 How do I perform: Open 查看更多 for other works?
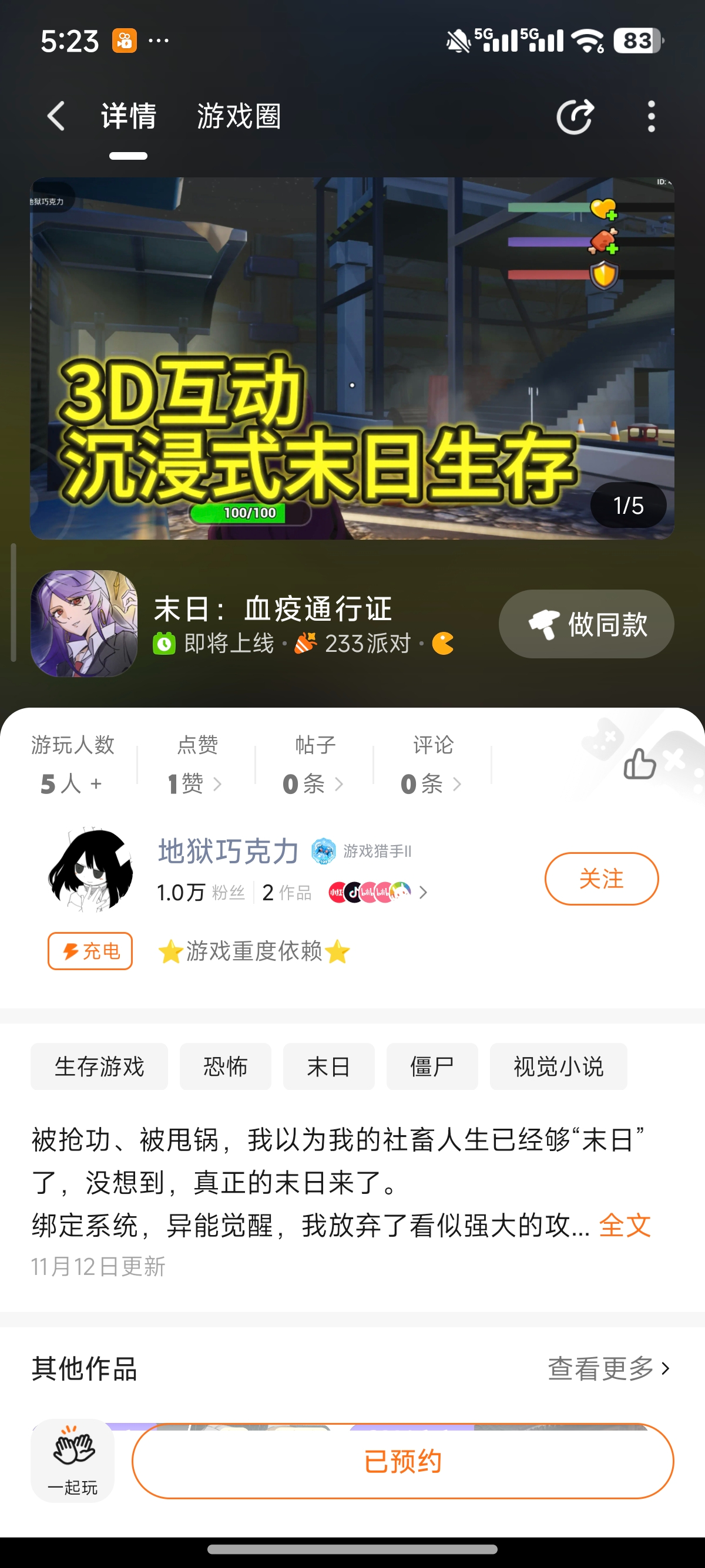(x=608, y=1368)
